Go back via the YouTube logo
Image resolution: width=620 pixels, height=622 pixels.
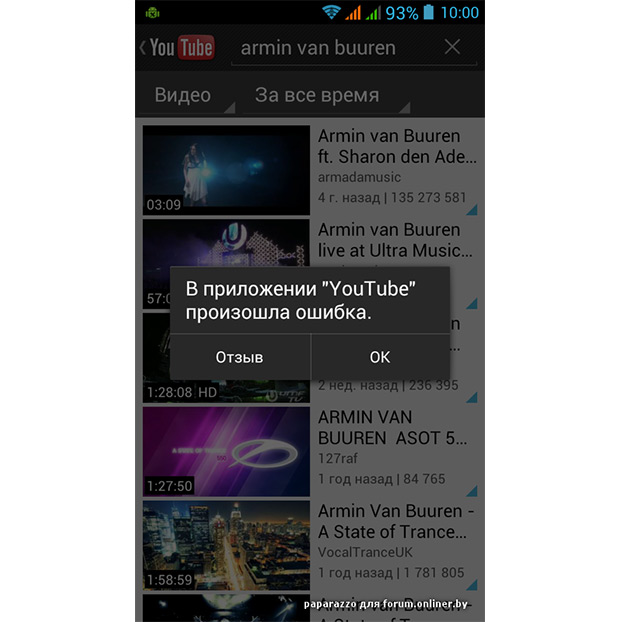[x=177, y=47]
